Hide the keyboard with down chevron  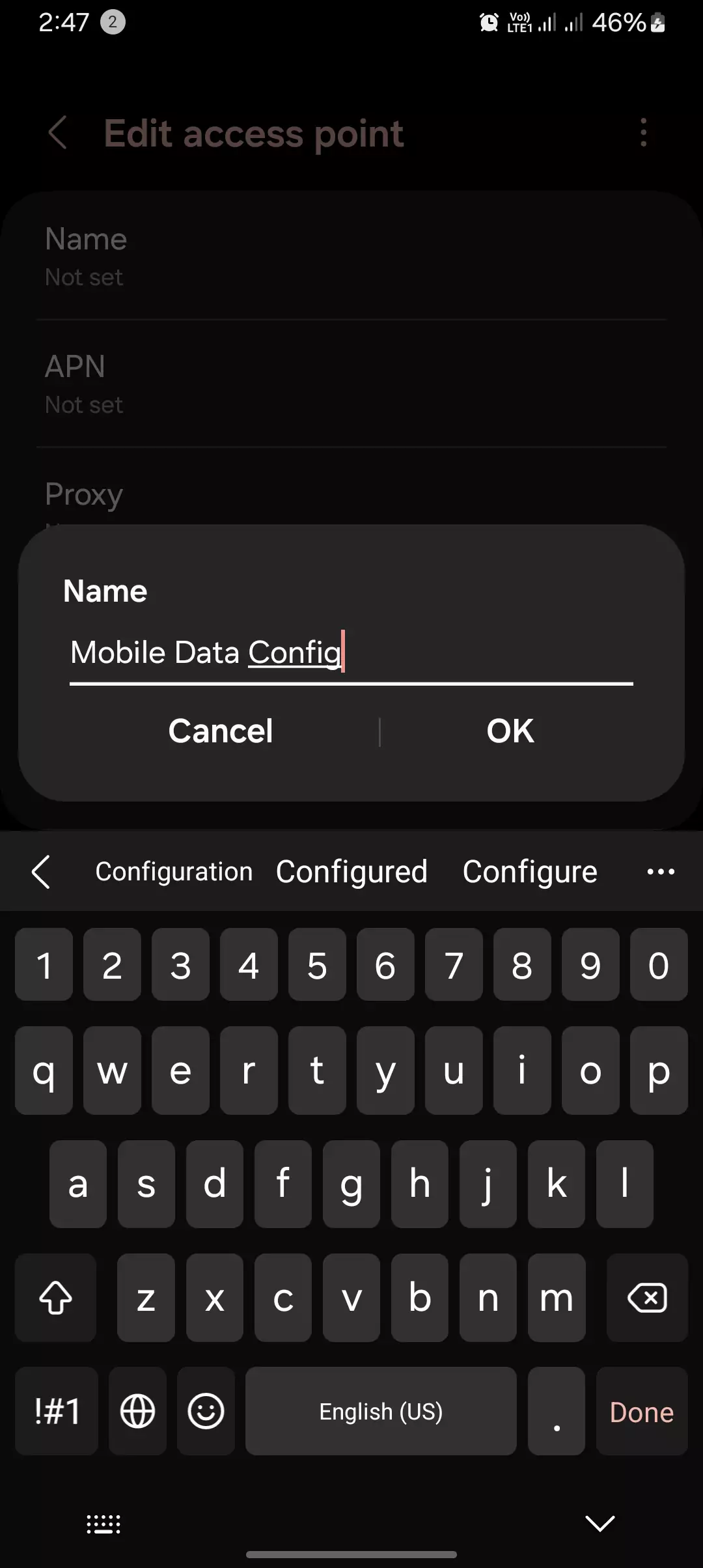tap(600, 1523)
